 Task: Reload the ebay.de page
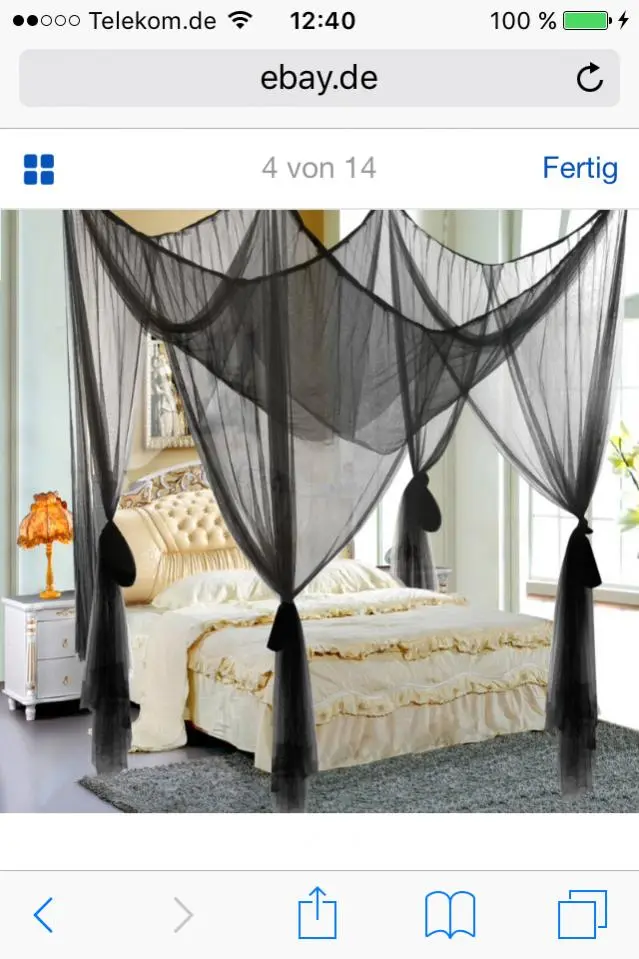pyautogui.click(x=590, y=78)
